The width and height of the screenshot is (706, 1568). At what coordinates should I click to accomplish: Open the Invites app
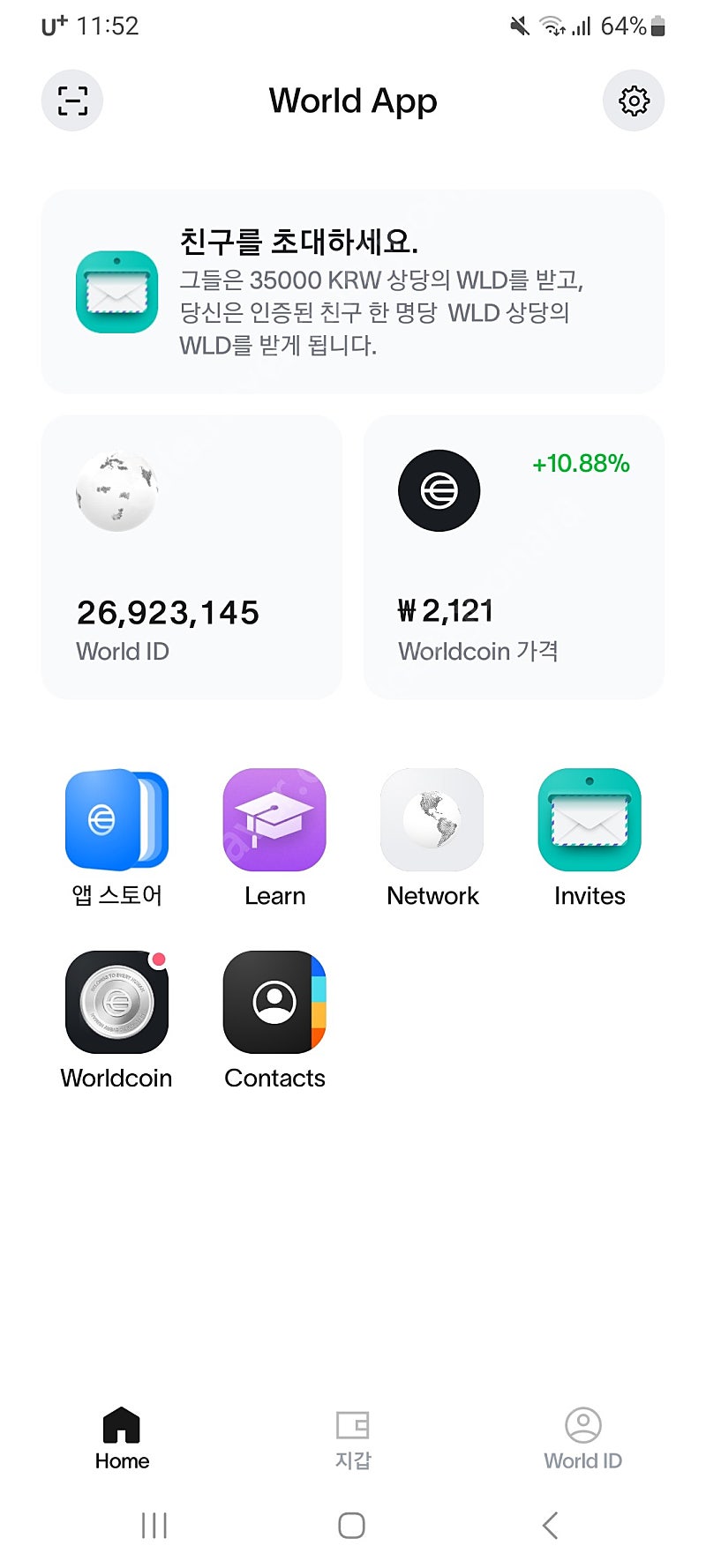click(x=590, y=839)
